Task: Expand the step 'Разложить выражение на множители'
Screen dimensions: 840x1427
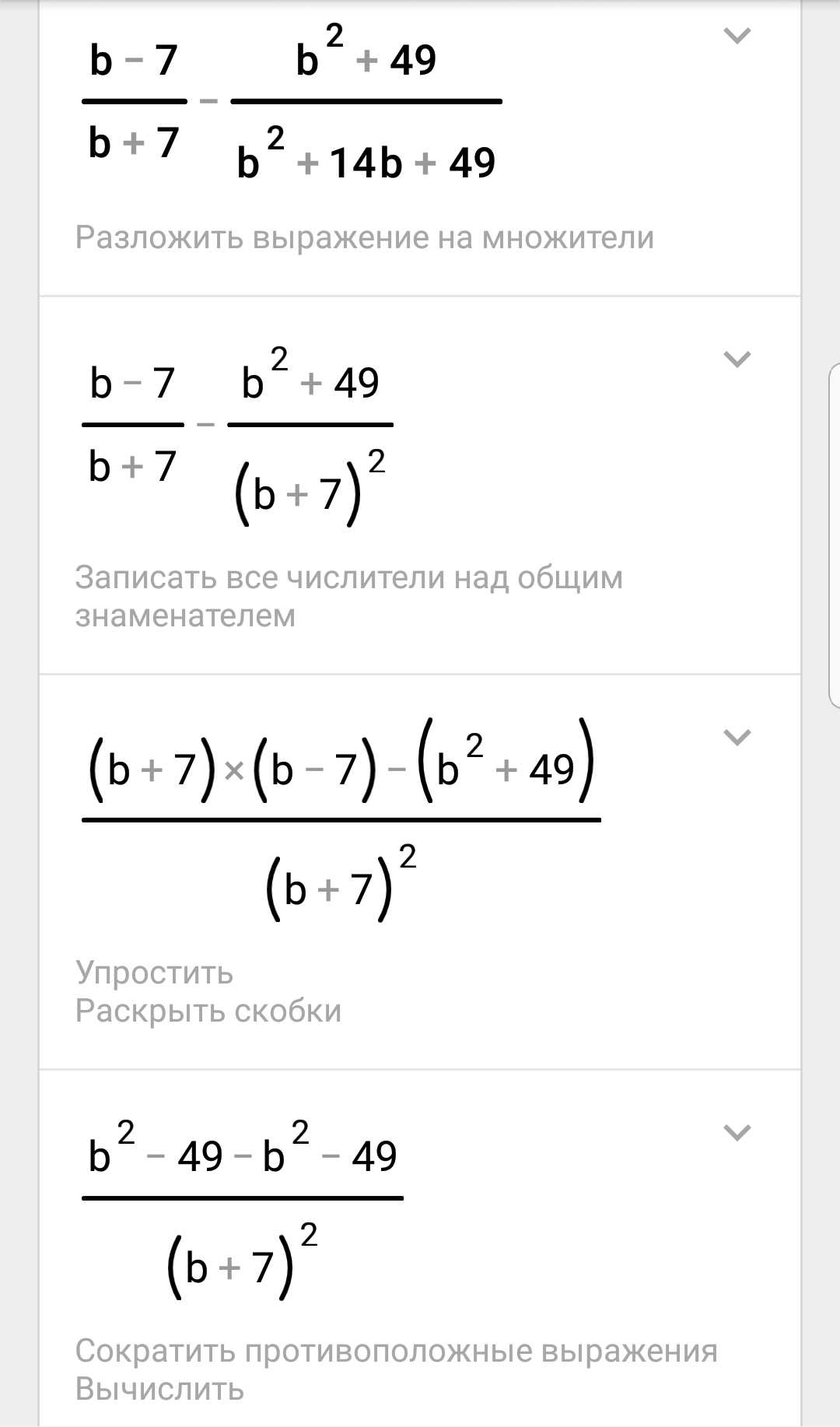Action: [x=737, y=36]
